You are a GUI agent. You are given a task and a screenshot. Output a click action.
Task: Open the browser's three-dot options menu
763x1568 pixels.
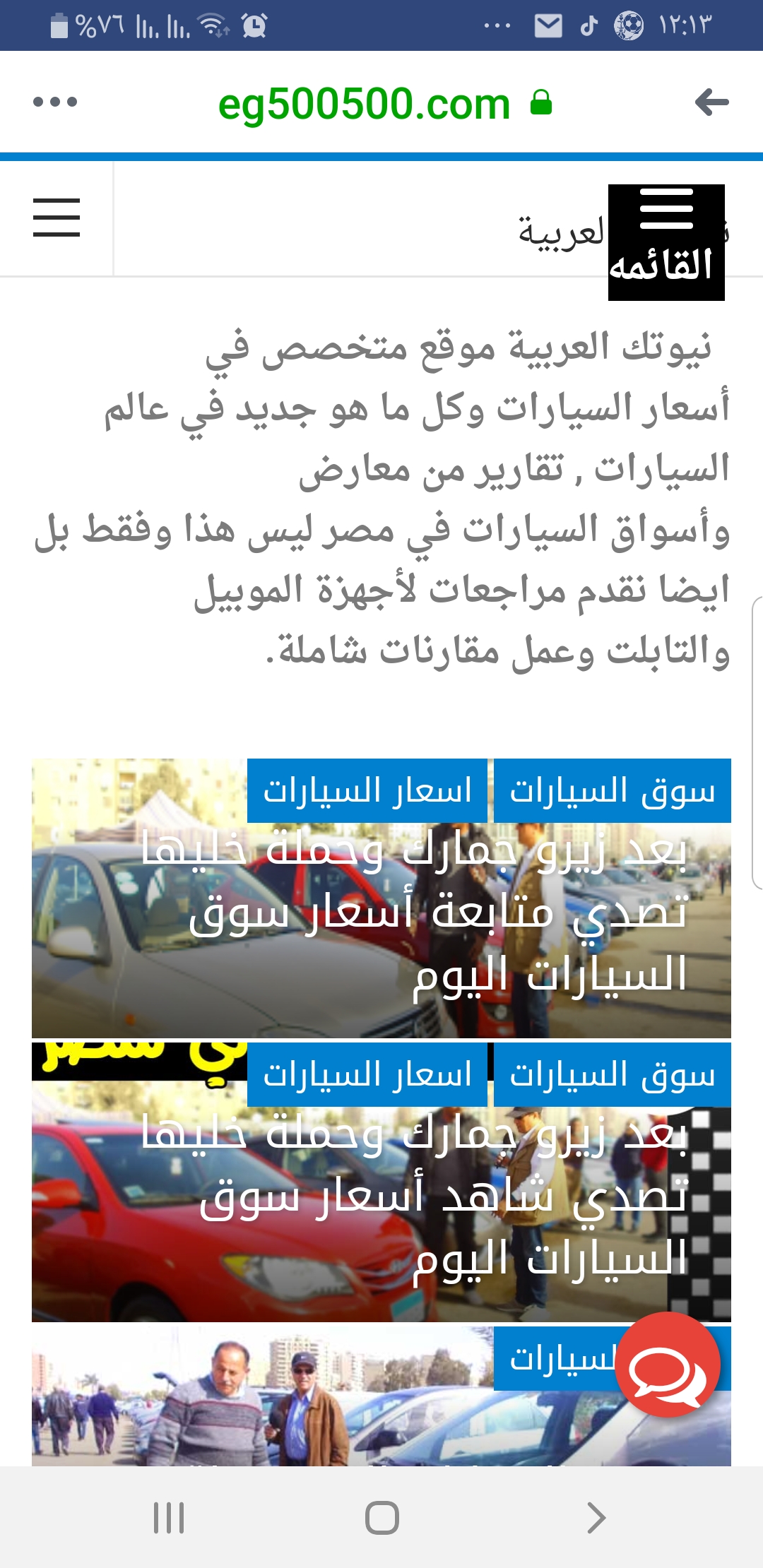(55, 102)
